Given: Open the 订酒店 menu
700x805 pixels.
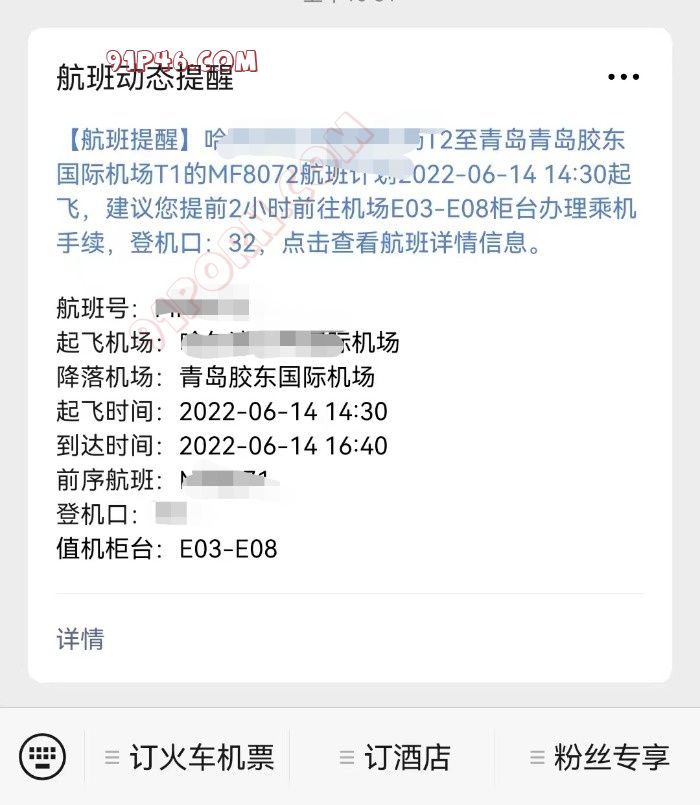Looking at the screenshot, I should tap(395, 757).
